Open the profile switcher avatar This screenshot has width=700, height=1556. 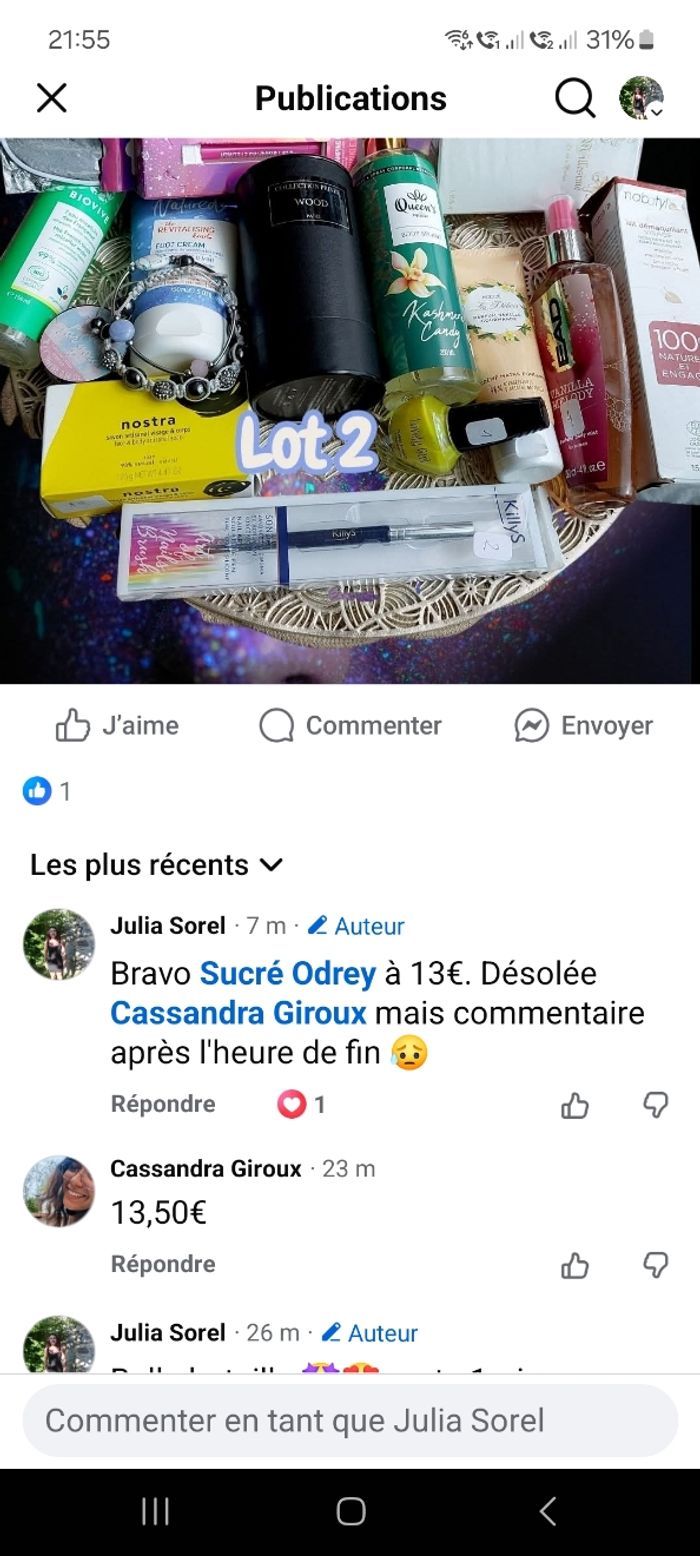pos(641,98)
